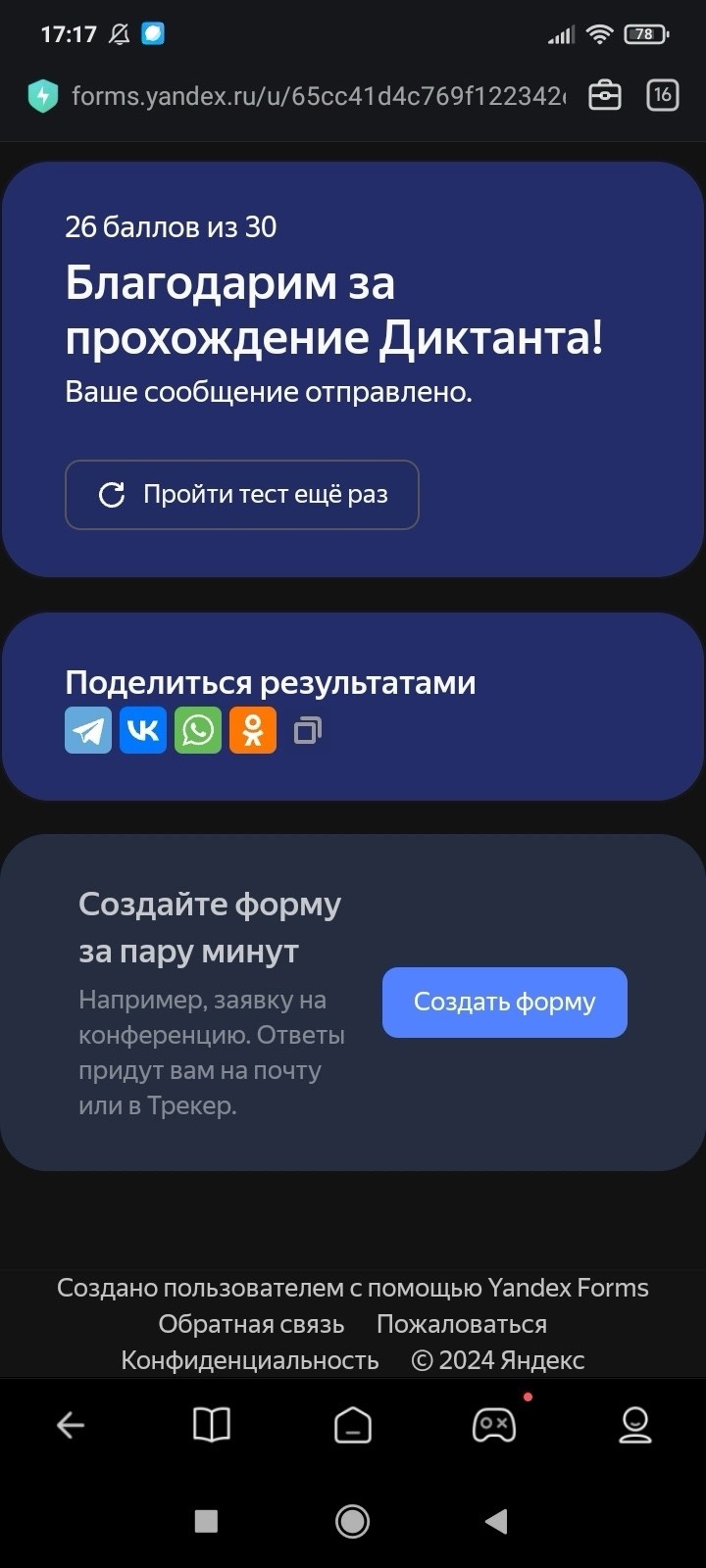Tap the system recent apps square
Image resolution: width=706 pixels, height=1568 pixels.
click(206, 1521)
